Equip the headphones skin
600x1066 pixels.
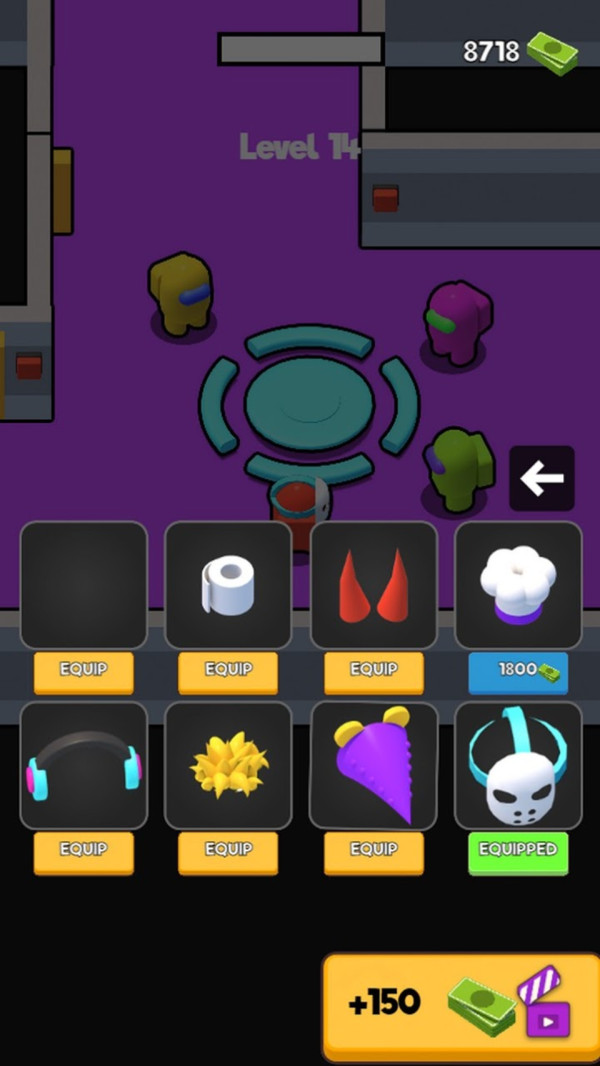tap(83, 851)
